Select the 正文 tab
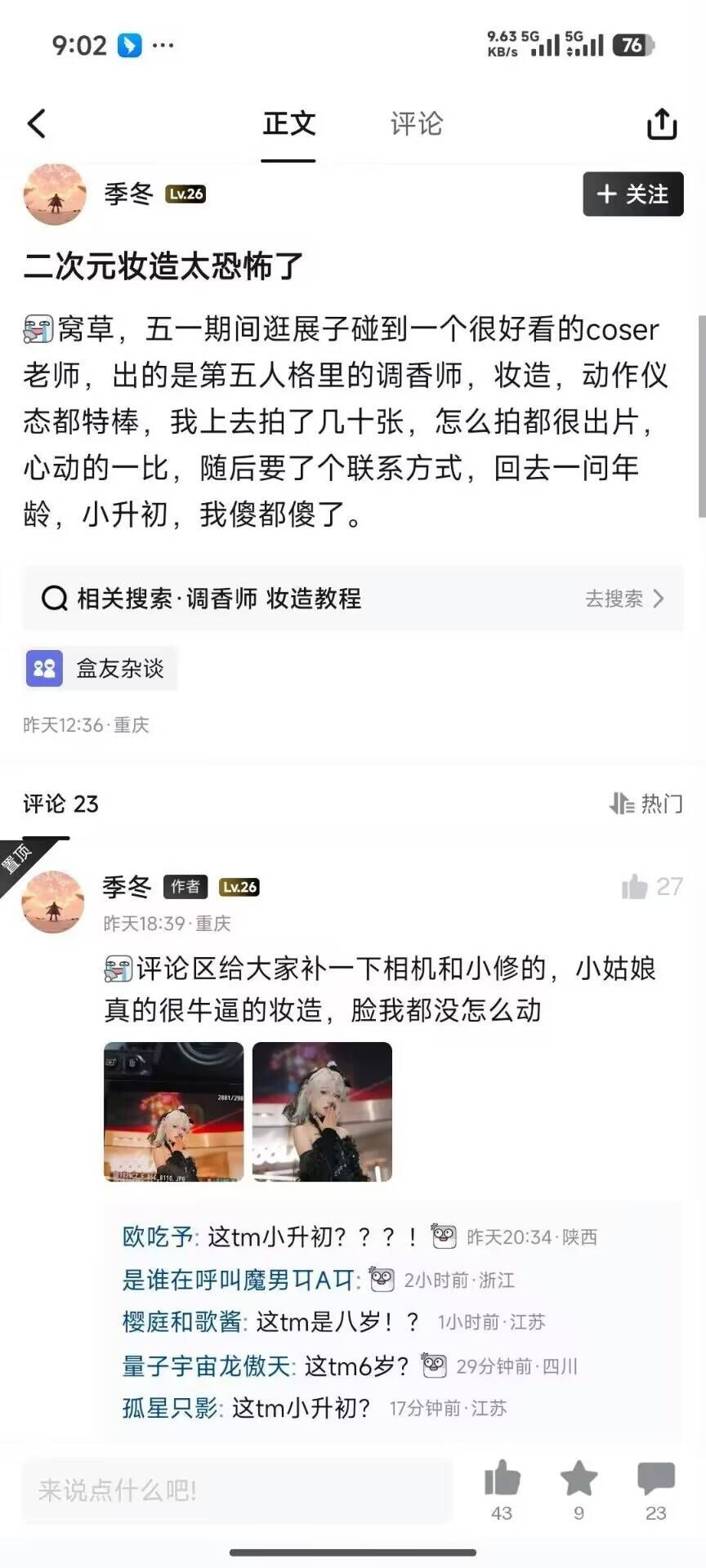706x1568 pixels. click(x=288, y=124)
